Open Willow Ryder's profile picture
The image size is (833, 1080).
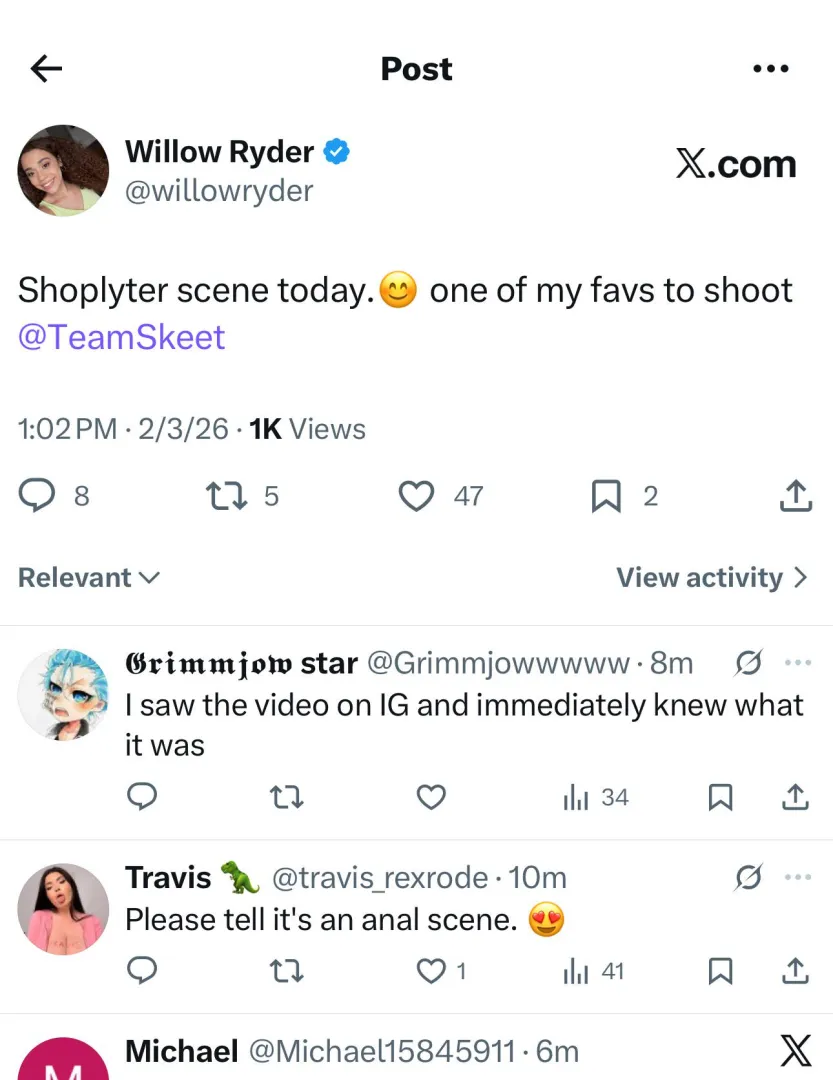pyautogui.click(x=63, y=170)
